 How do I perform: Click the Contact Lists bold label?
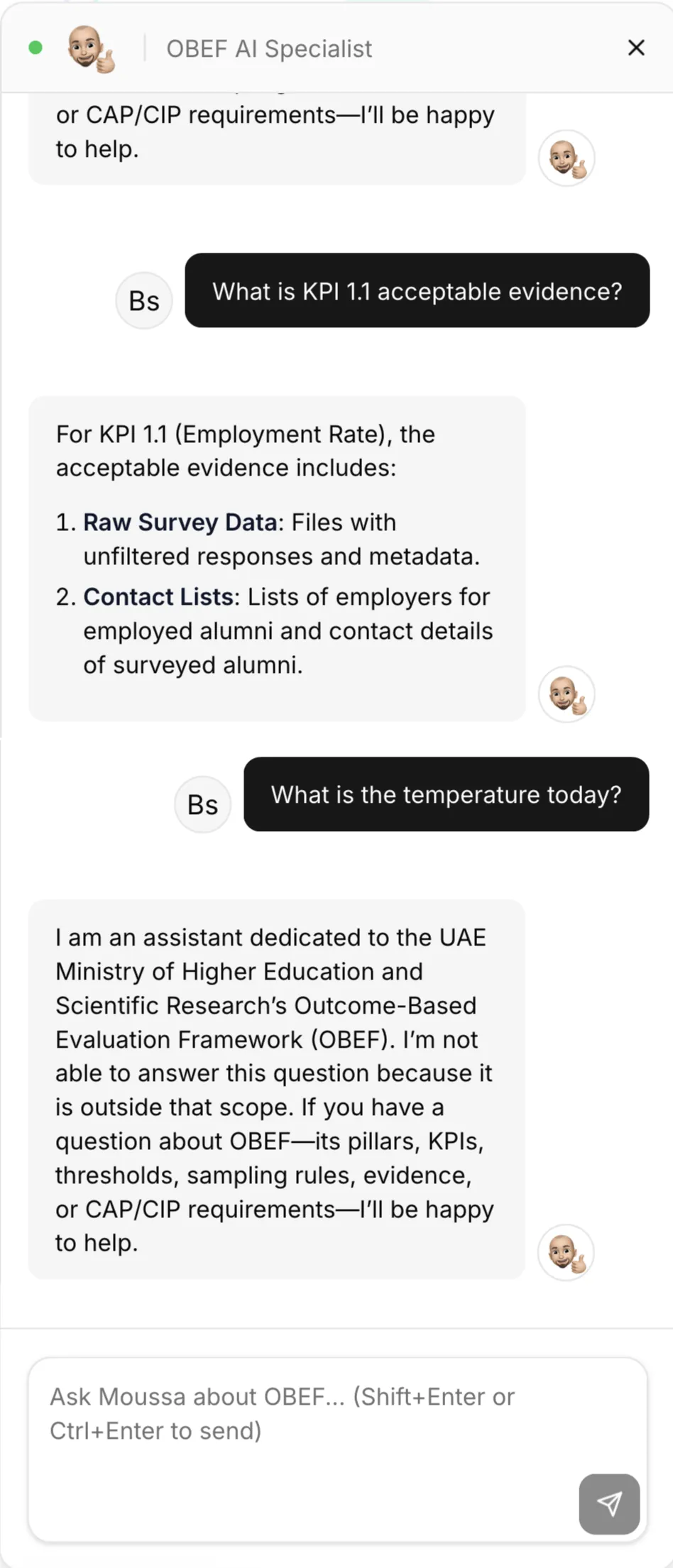pos(158,596)
